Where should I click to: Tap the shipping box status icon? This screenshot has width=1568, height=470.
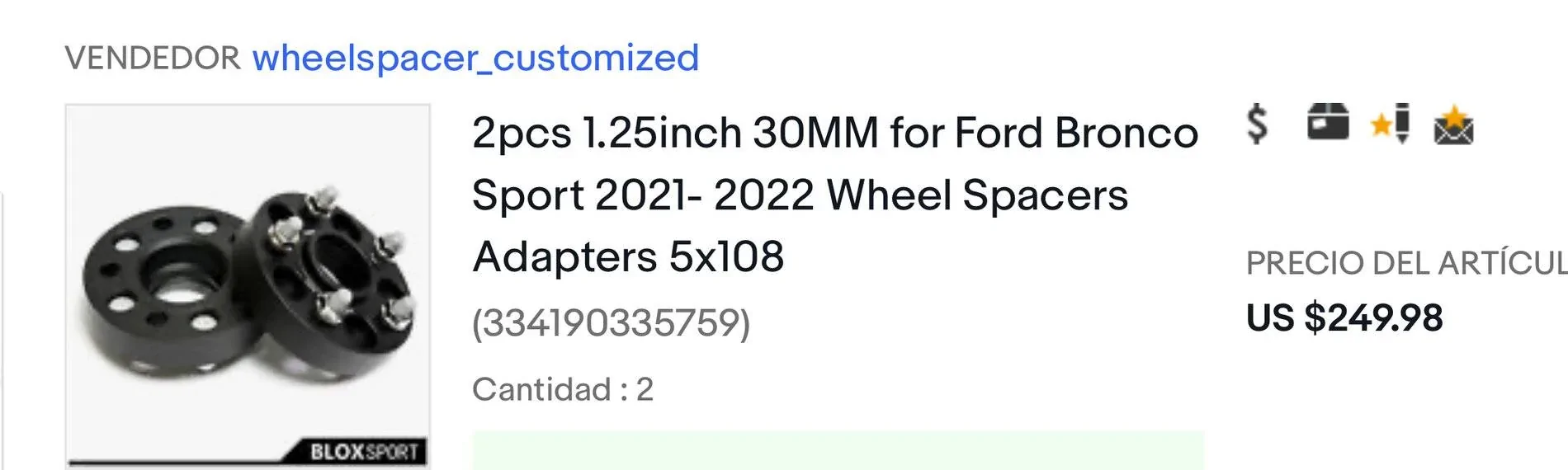1328,123
